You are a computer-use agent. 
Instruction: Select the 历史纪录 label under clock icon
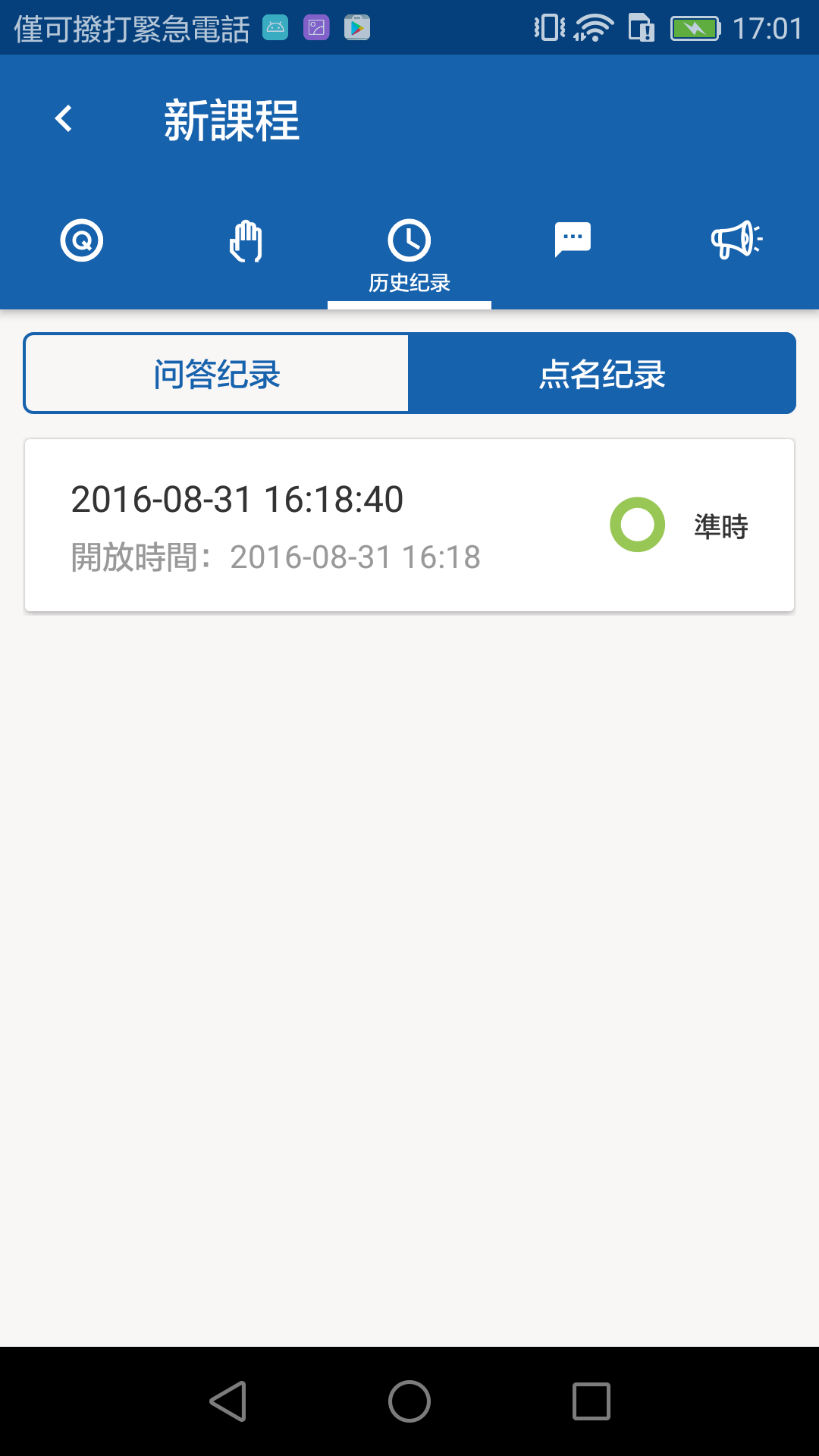(x=409, y=282)
